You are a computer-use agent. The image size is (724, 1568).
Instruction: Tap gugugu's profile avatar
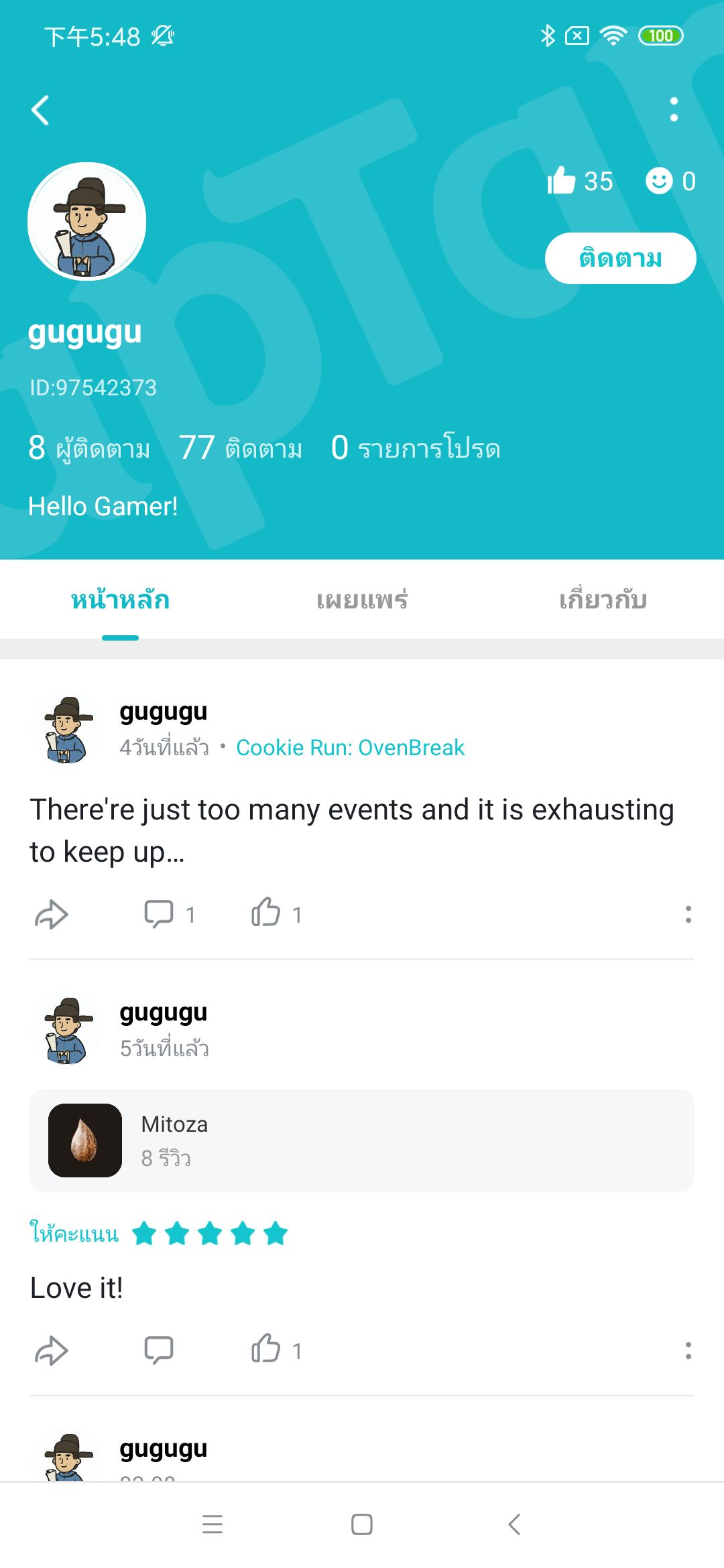pyautogui.click(x=86, y=223)
